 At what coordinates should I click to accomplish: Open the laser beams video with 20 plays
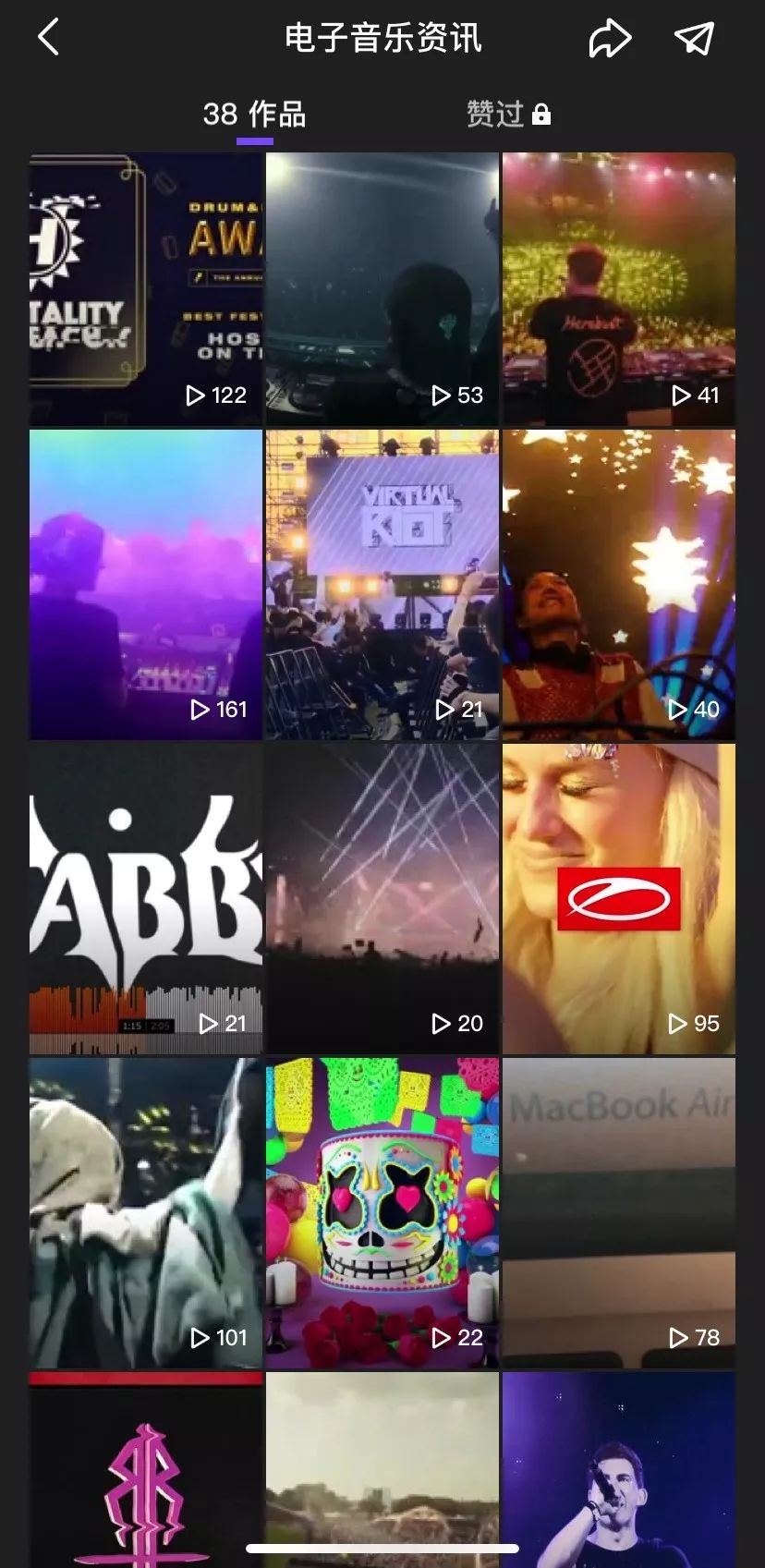382,898
